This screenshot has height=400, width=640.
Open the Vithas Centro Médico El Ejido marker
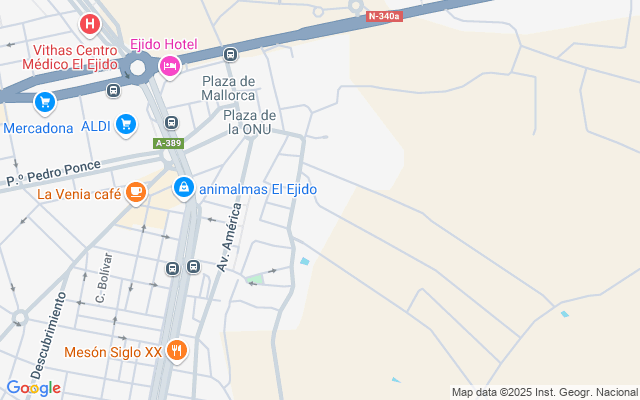click(x=90, y=23)
